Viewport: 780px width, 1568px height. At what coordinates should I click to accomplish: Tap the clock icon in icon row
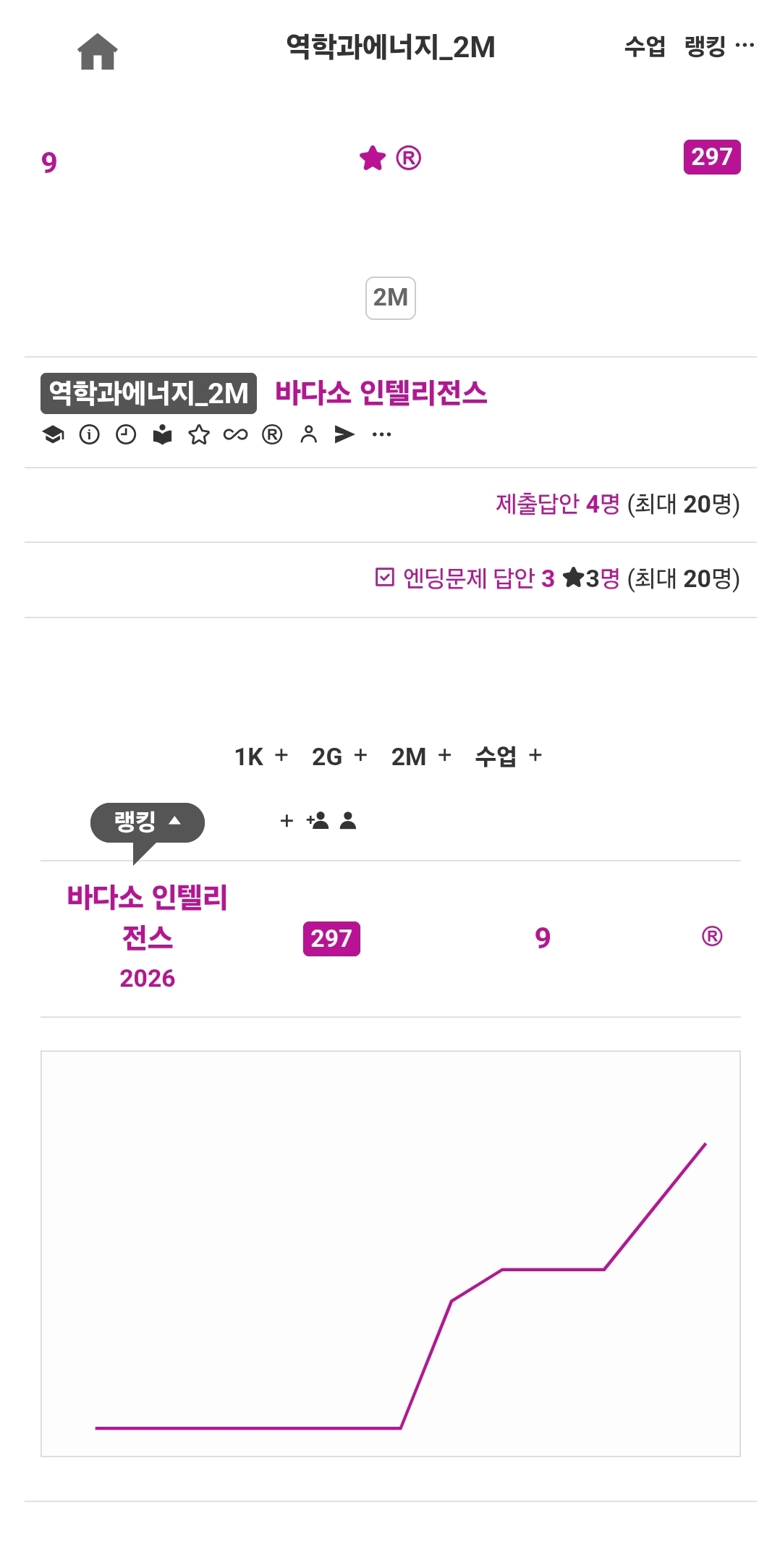coord(126,434)
